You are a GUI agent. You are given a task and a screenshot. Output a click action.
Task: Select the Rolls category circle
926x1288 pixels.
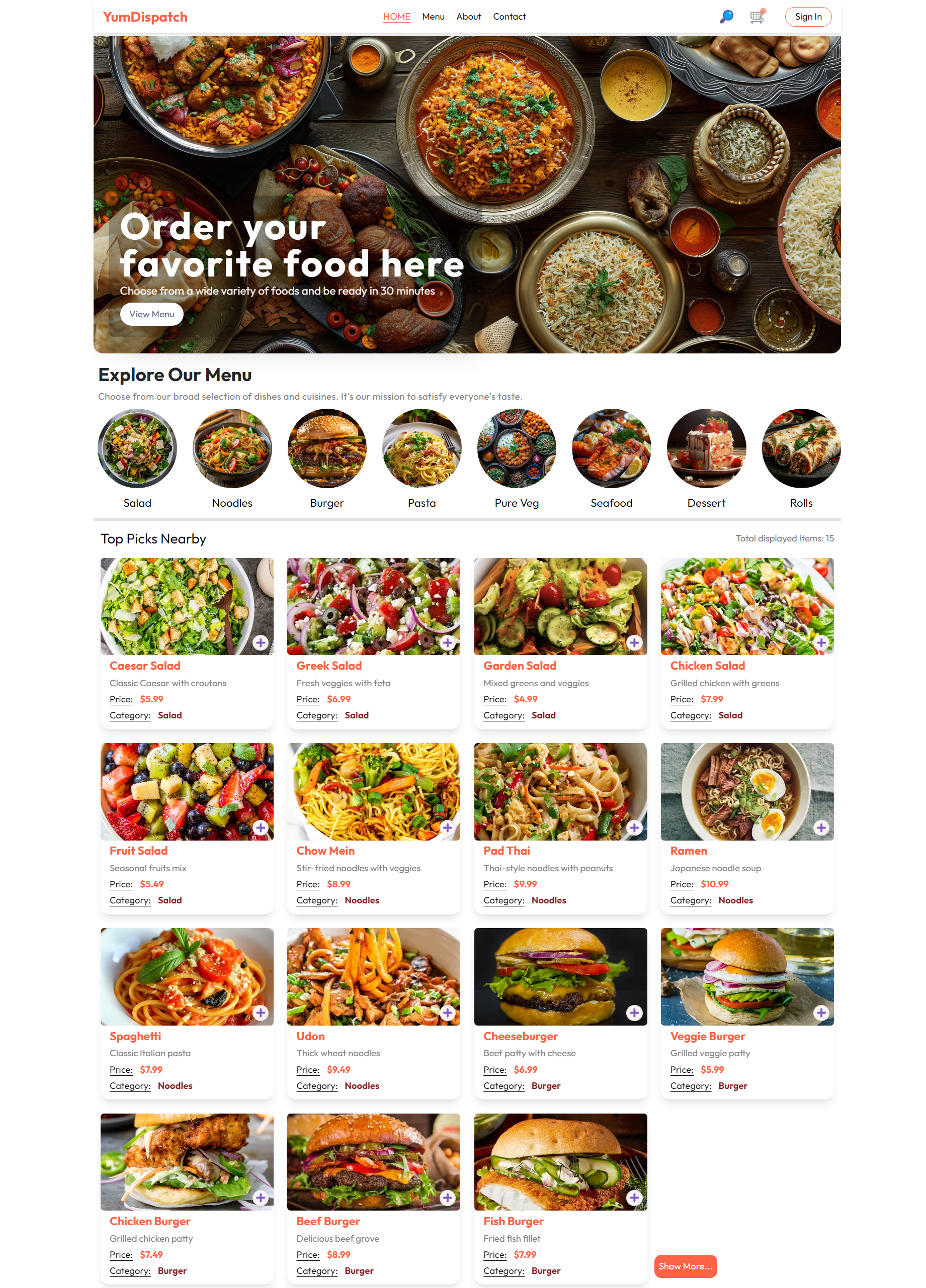(801, 448)
